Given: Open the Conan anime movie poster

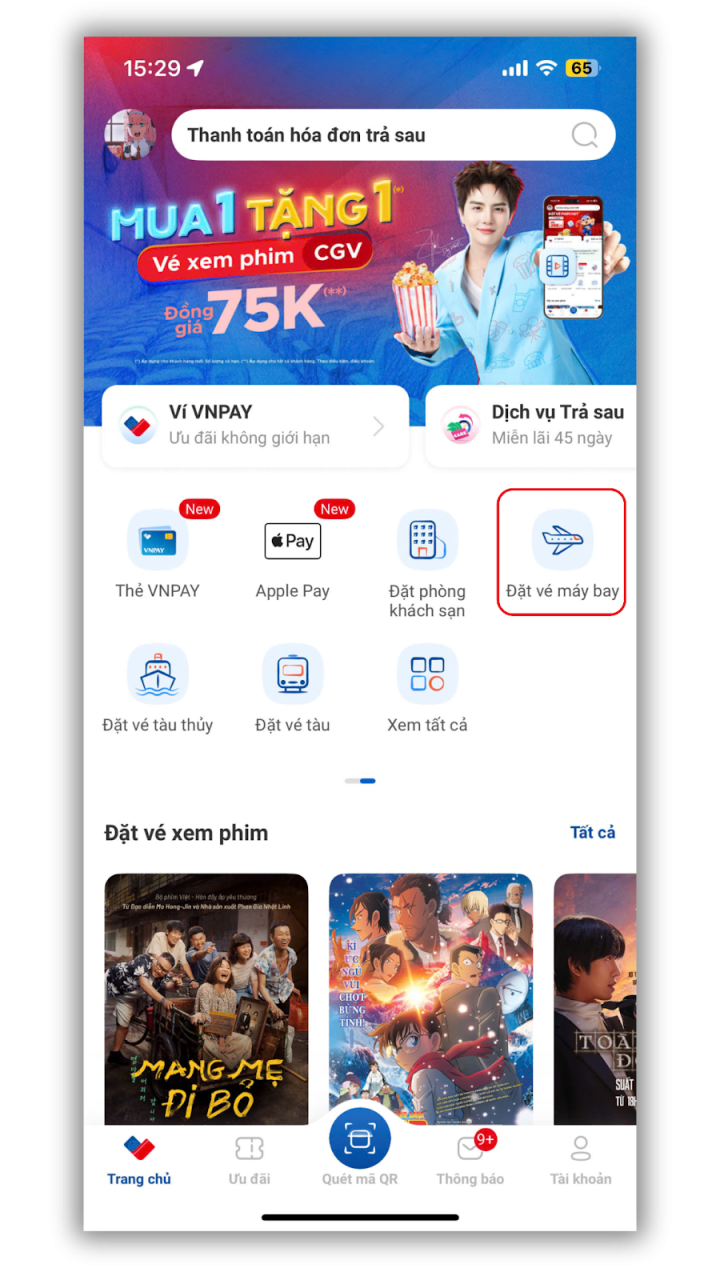Looking at the screenshot, I should pyautogui.click(x=431, y=998).
